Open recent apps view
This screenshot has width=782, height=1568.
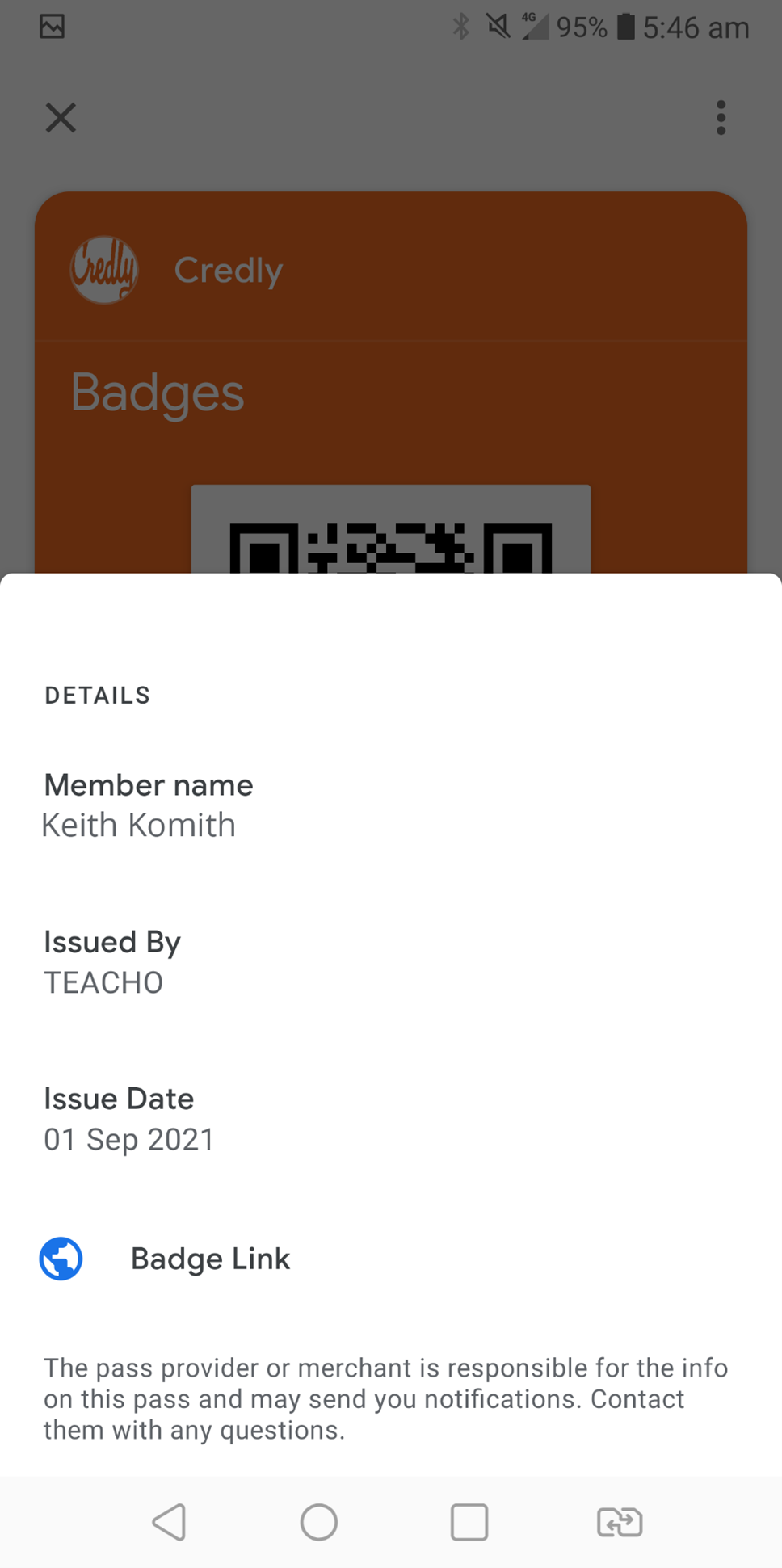click(469, 1523)
